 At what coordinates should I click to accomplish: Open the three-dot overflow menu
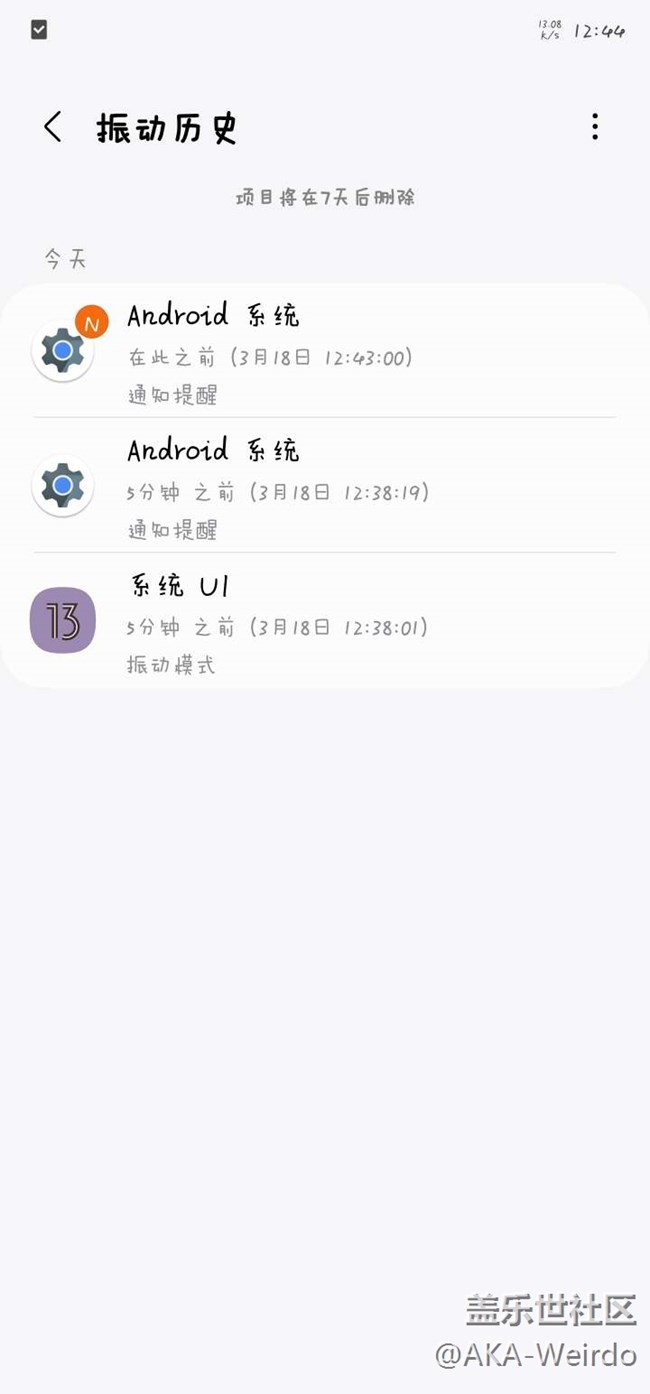(595, 127)
